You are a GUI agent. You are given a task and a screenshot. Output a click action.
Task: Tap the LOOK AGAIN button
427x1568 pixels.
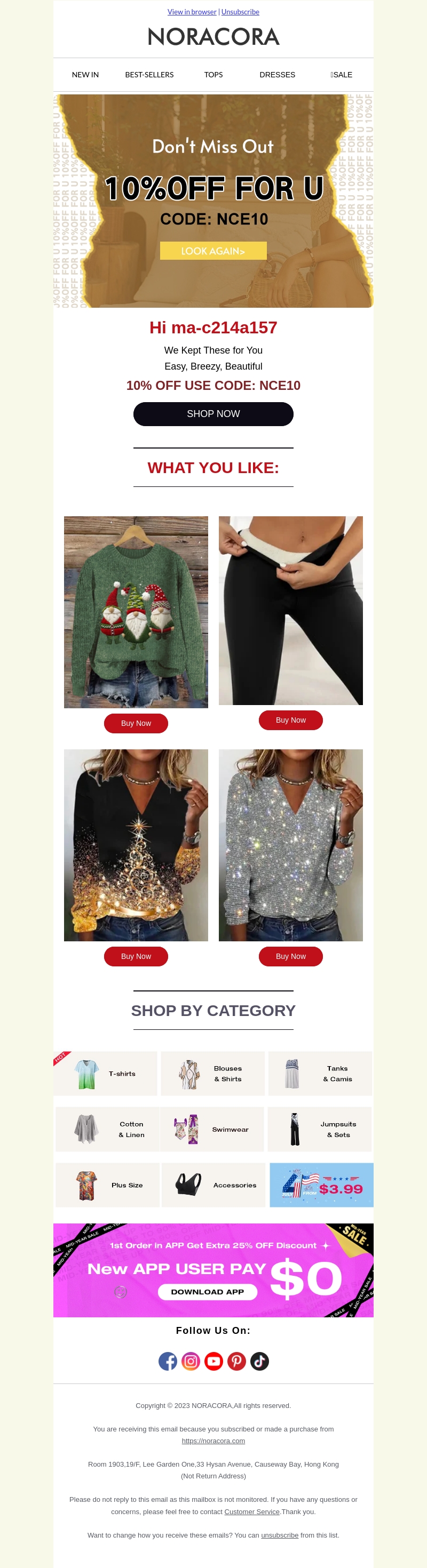pos(213,251)
